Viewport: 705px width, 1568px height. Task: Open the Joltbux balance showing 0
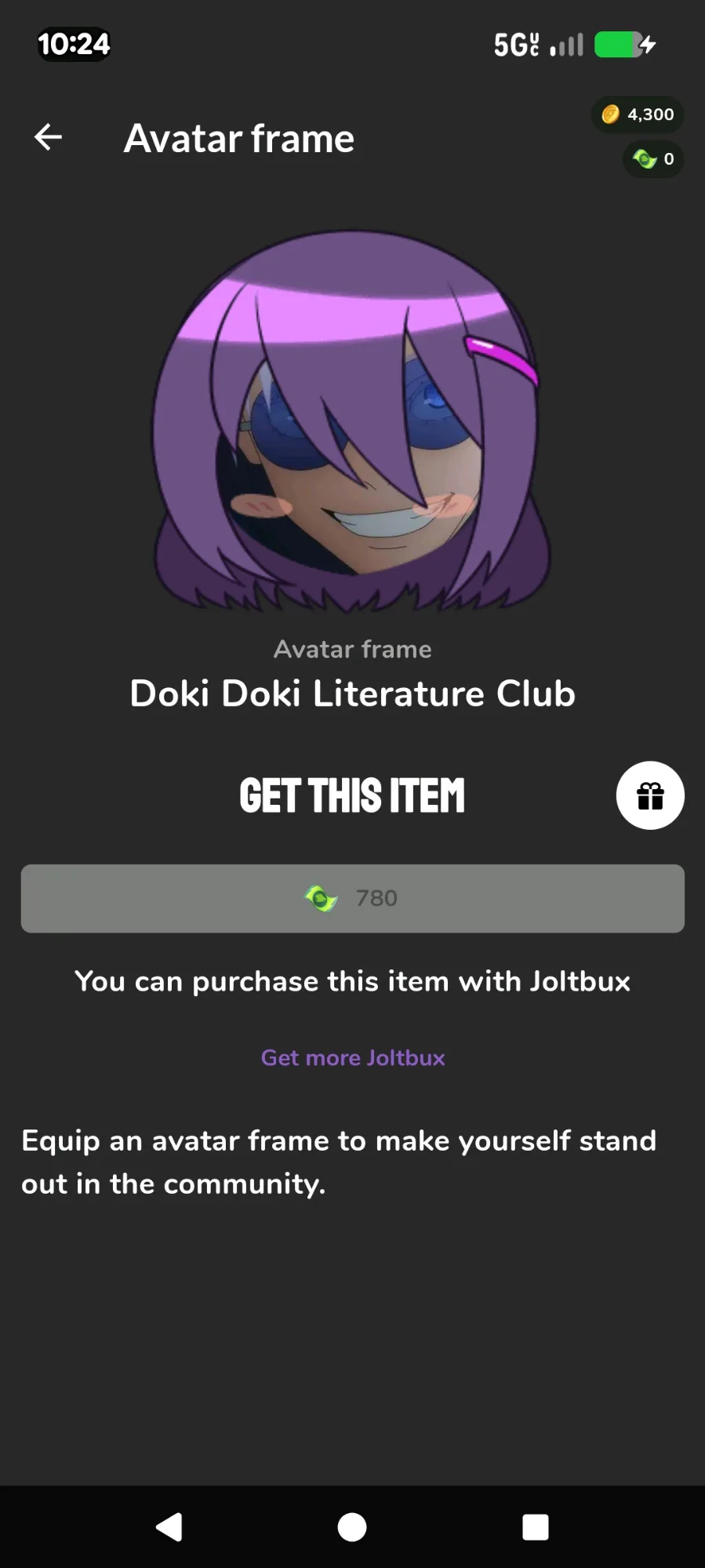tap(653, 159)
